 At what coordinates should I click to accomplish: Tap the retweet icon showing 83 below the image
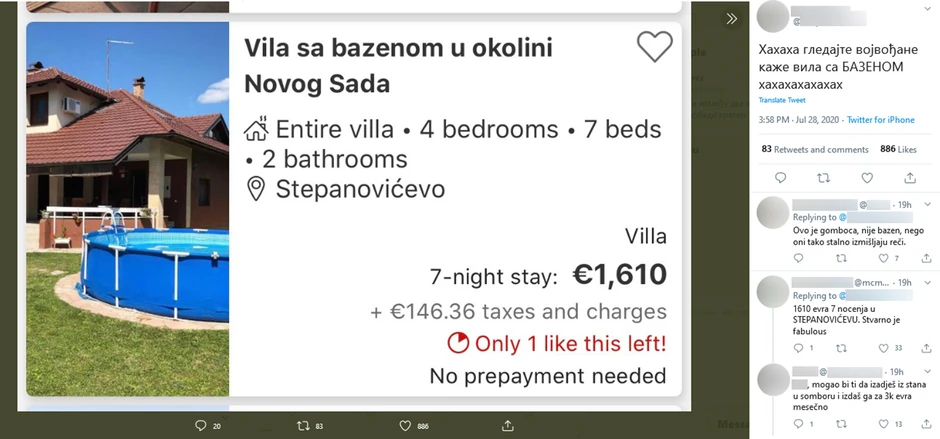[x=304, y=426]
